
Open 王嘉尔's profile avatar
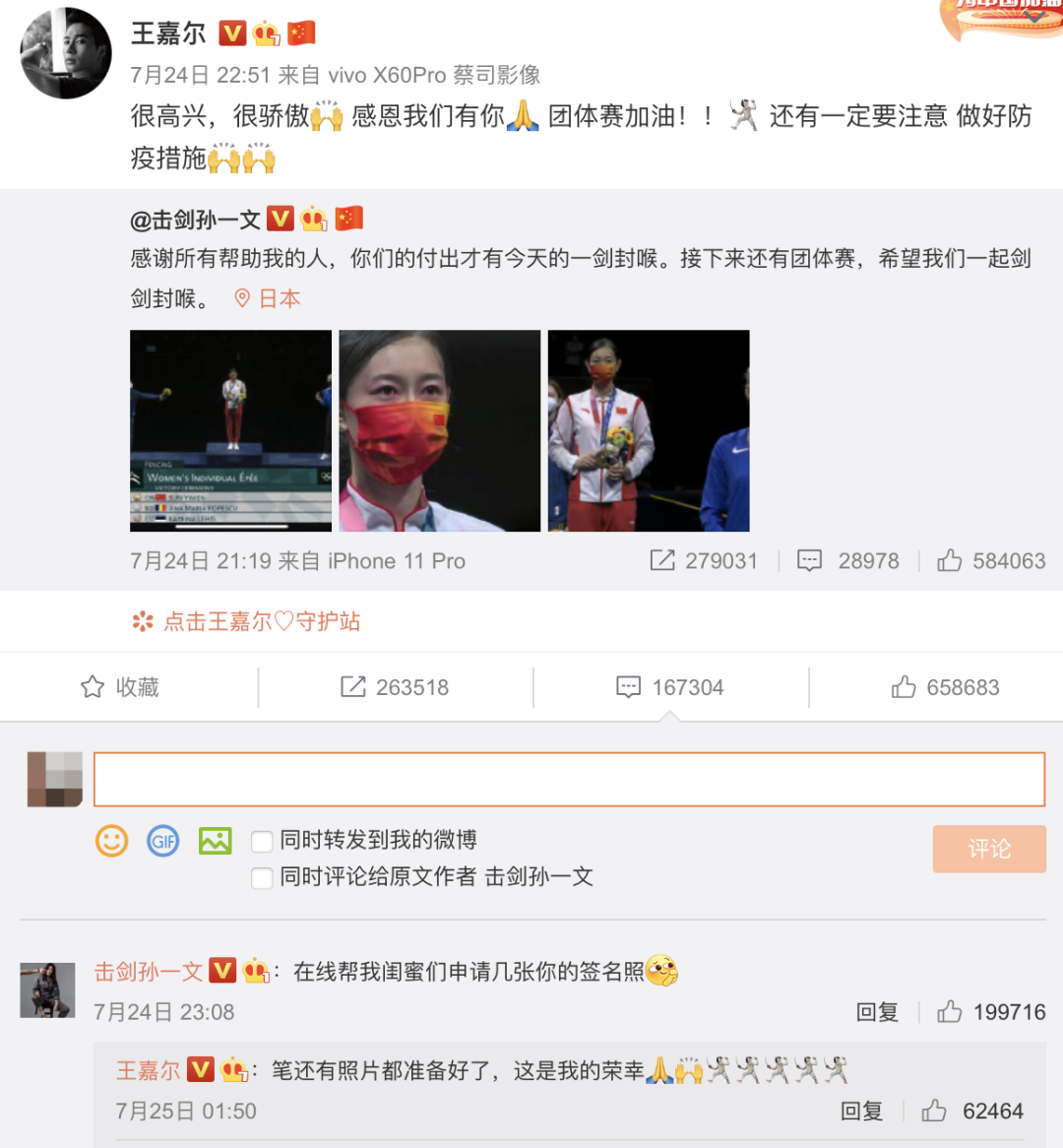(x=66, y=53)
